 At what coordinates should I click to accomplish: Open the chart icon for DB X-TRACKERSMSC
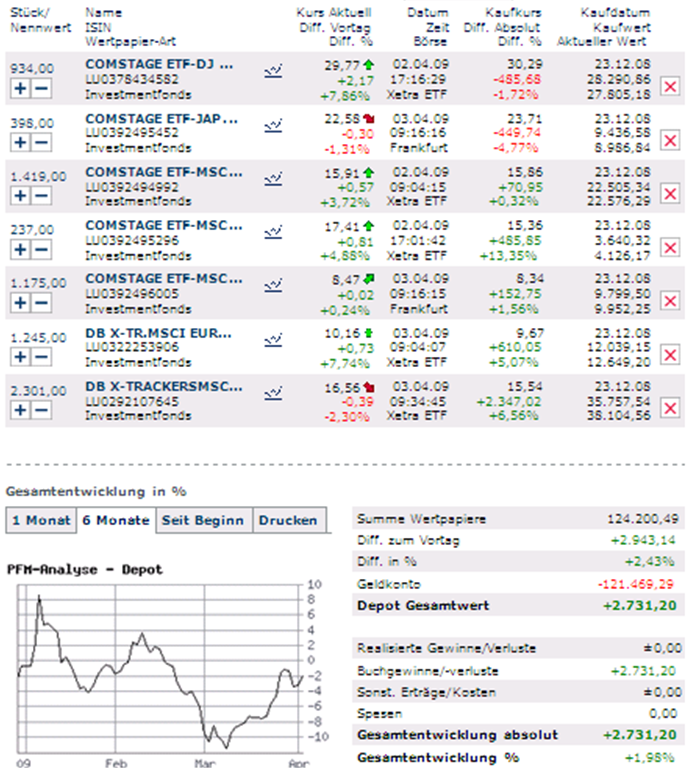[x=273, y=391]
